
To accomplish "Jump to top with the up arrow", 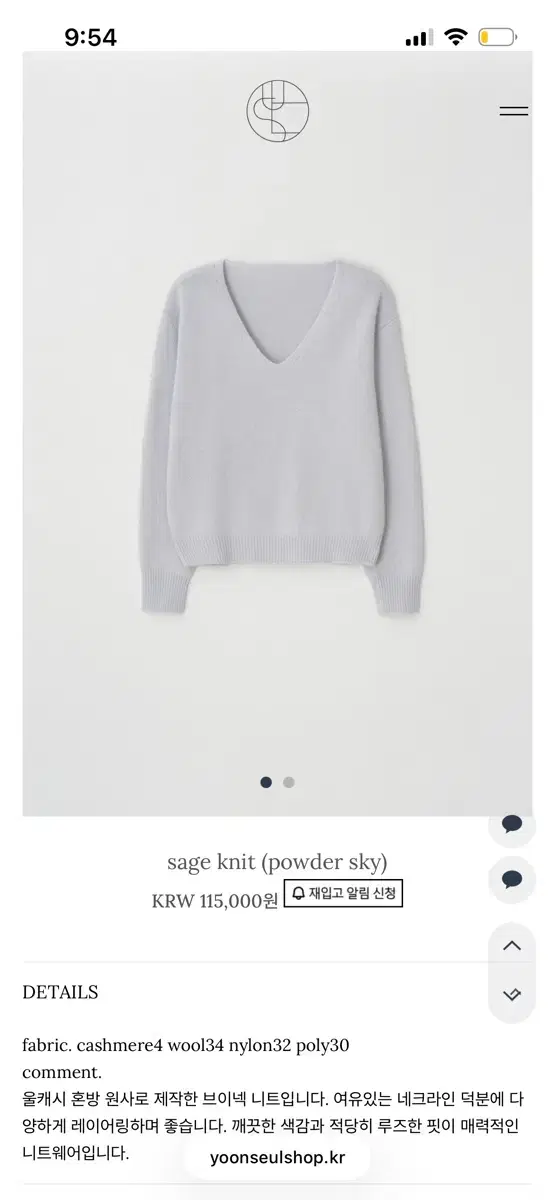I will 512,945.
